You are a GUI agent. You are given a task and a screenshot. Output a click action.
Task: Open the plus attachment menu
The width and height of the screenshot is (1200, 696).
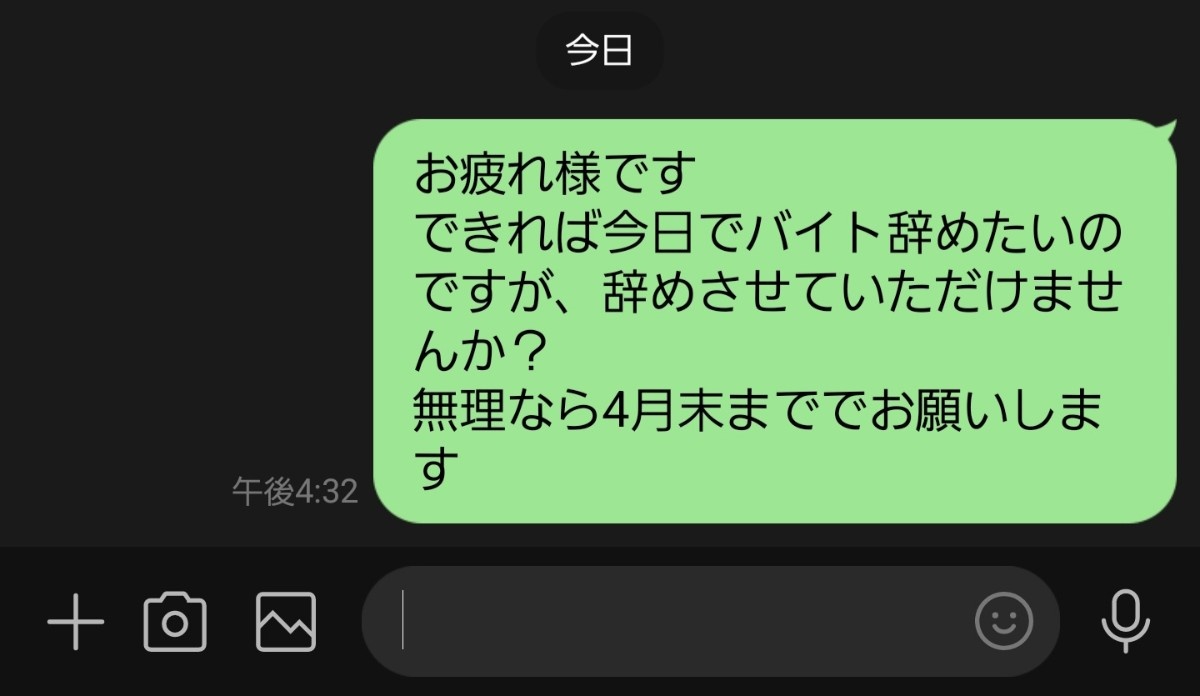(76, 621)
